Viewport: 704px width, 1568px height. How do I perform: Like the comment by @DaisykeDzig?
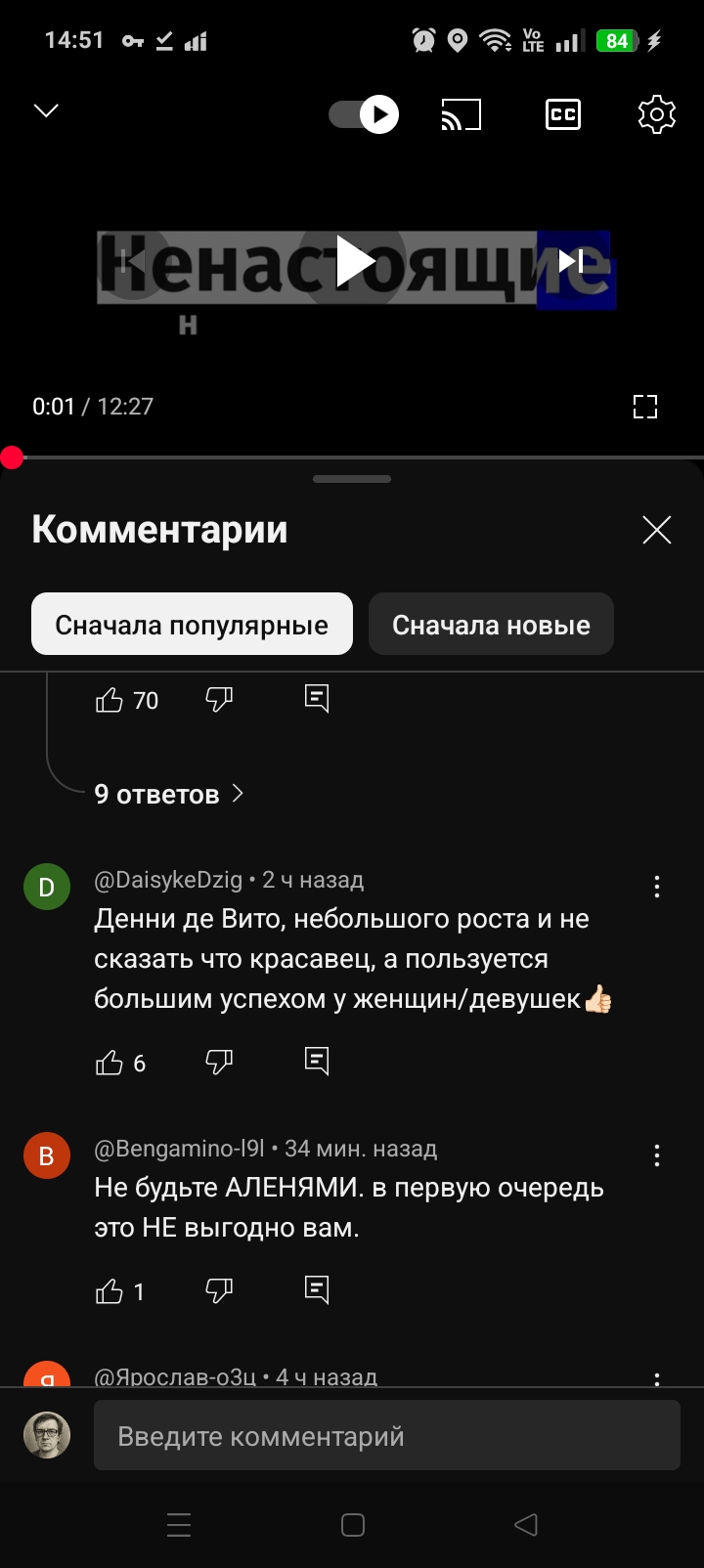[110, 1063]
